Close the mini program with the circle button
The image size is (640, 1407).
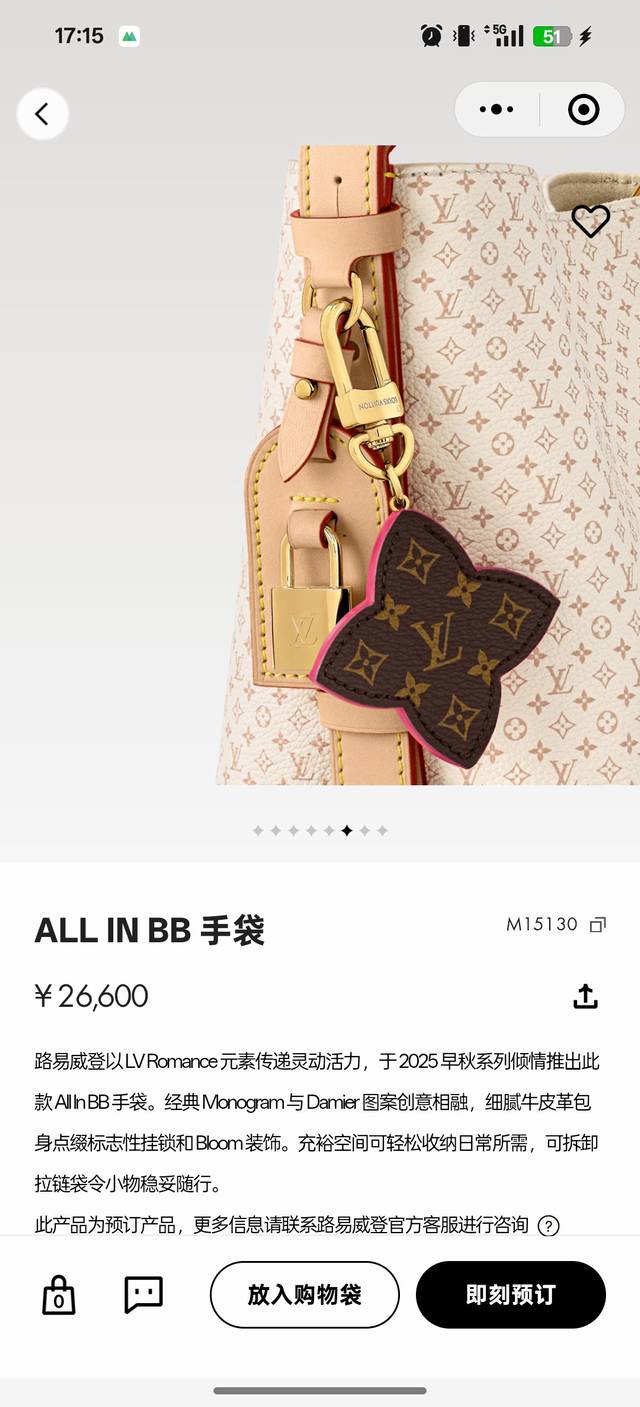[583, 110]
